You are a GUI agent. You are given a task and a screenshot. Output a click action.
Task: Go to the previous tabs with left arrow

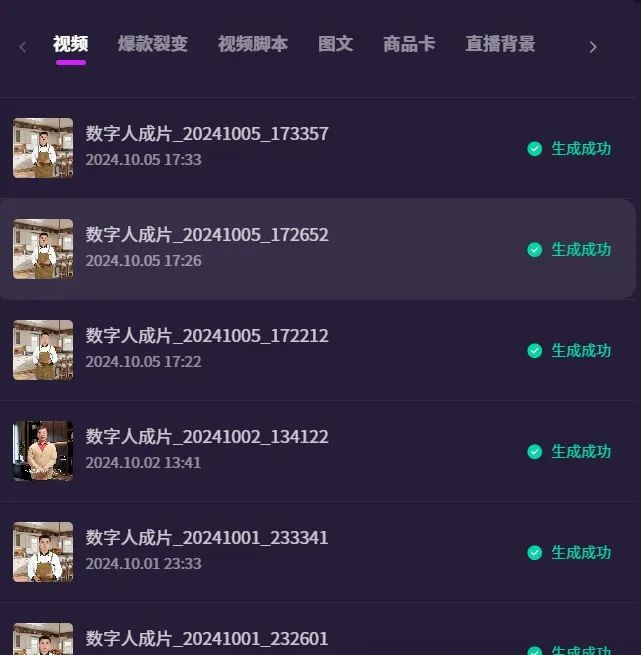[x=23, y=46]
